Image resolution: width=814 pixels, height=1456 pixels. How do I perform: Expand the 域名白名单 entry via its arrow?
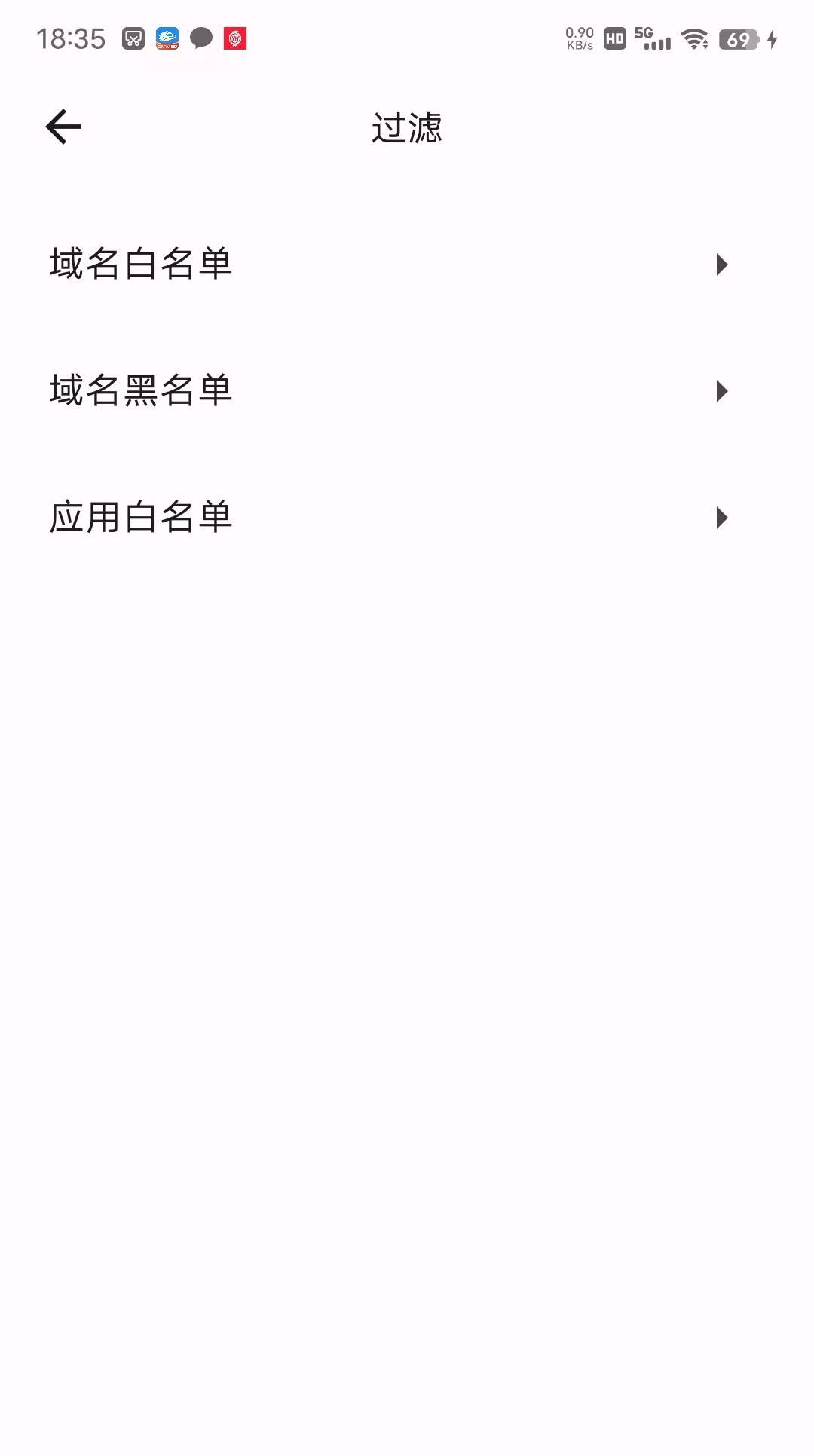(x=722, y=265)
